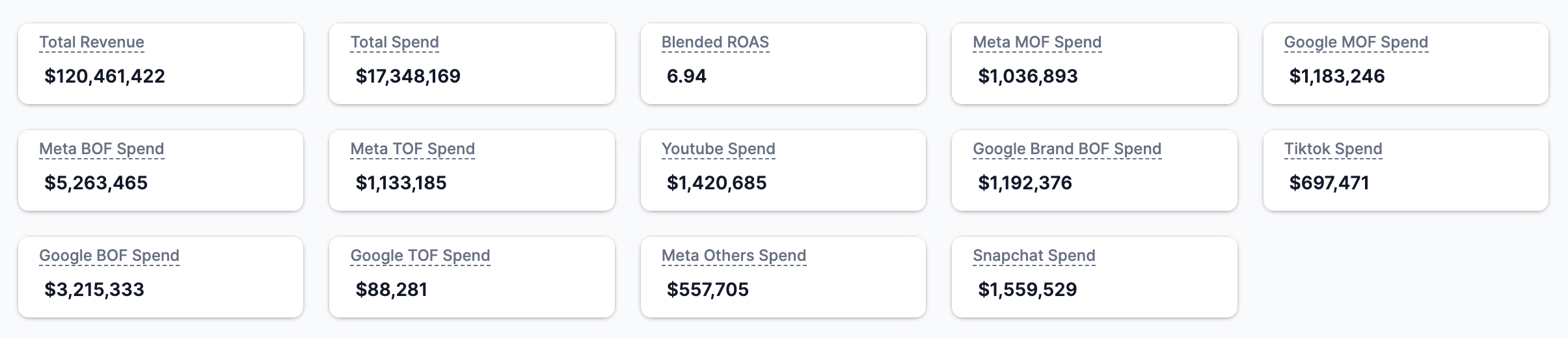Open Blended ROAS metric details

[x=715, y=42]
